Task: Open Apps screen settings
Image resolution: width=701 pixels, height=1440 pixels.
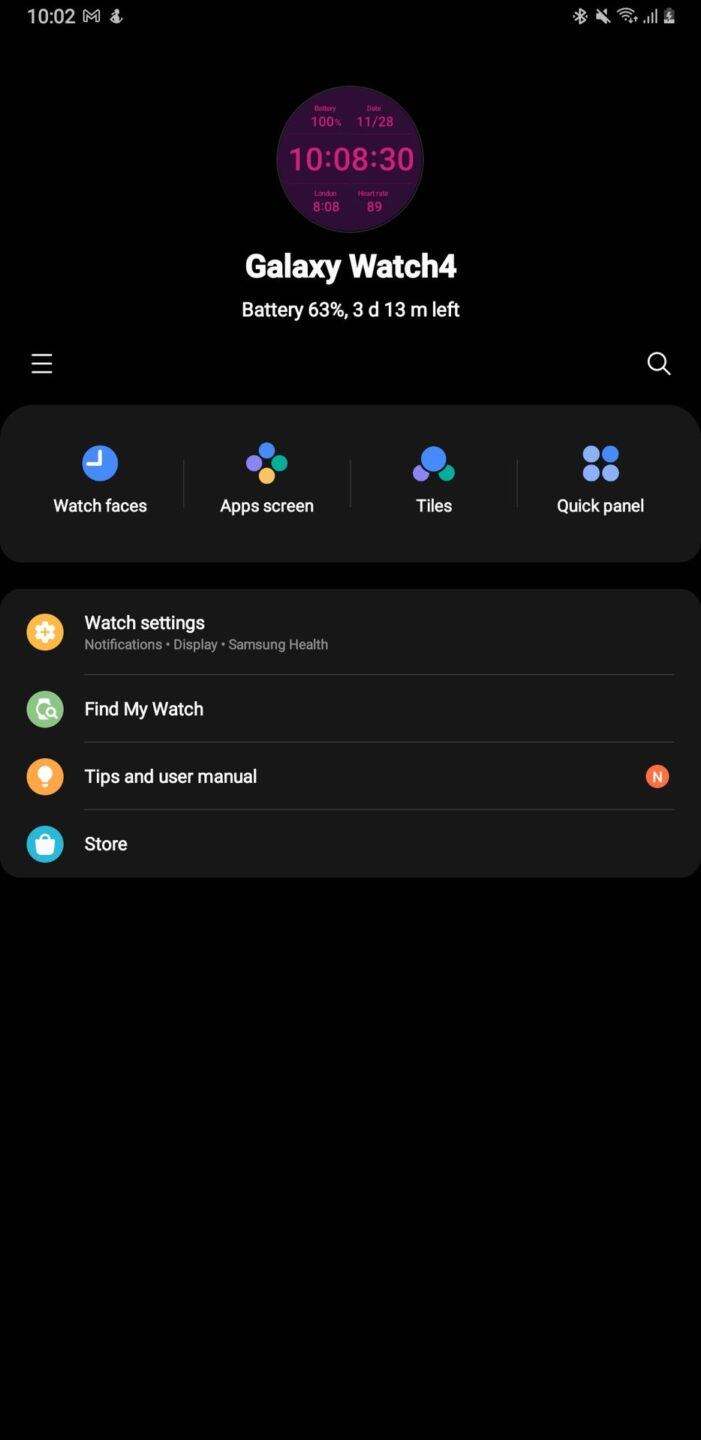Action: tap(267, 481)
